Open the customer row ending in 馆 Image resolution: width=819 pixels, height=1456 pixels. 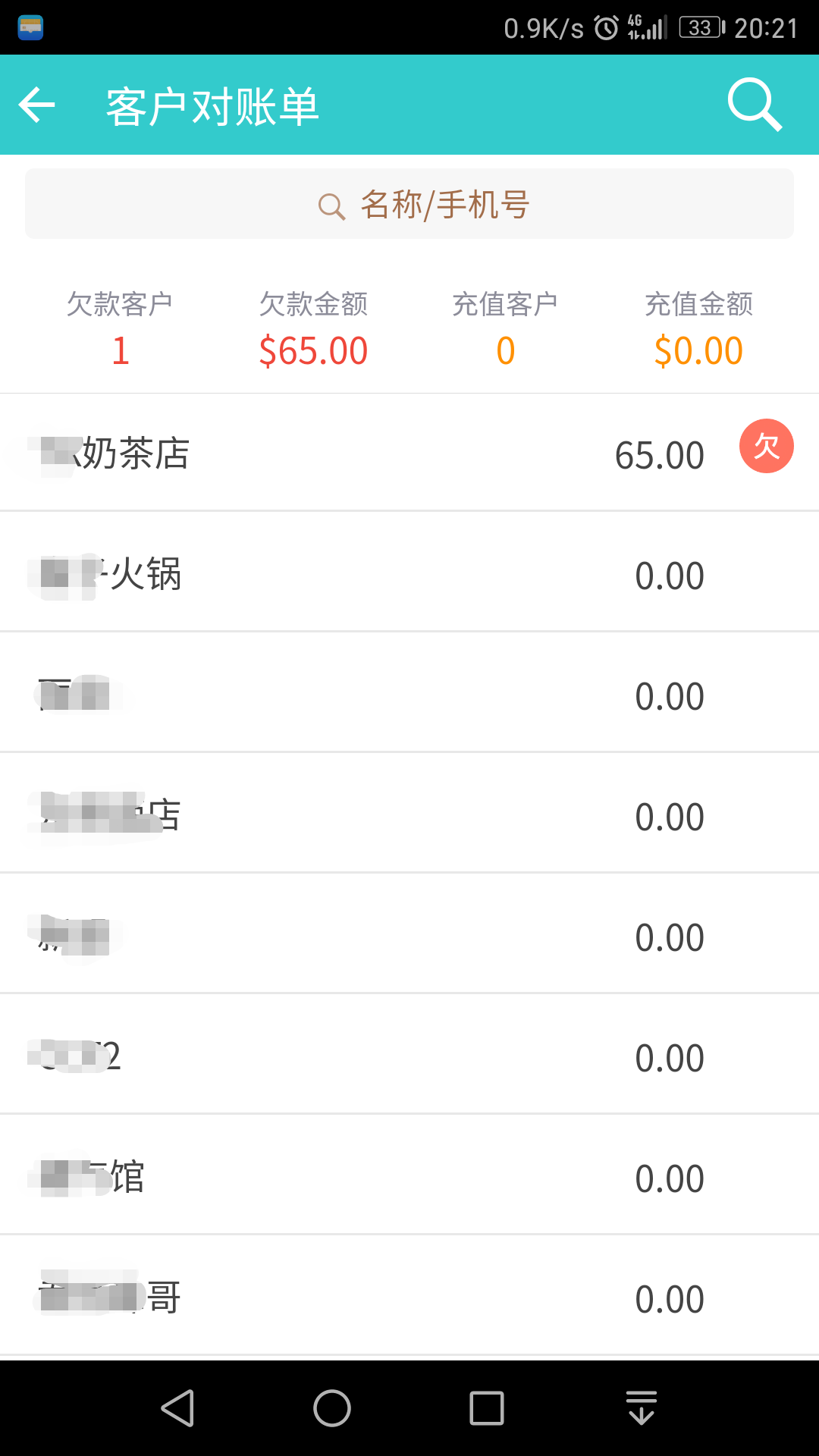click(409, 1175)
